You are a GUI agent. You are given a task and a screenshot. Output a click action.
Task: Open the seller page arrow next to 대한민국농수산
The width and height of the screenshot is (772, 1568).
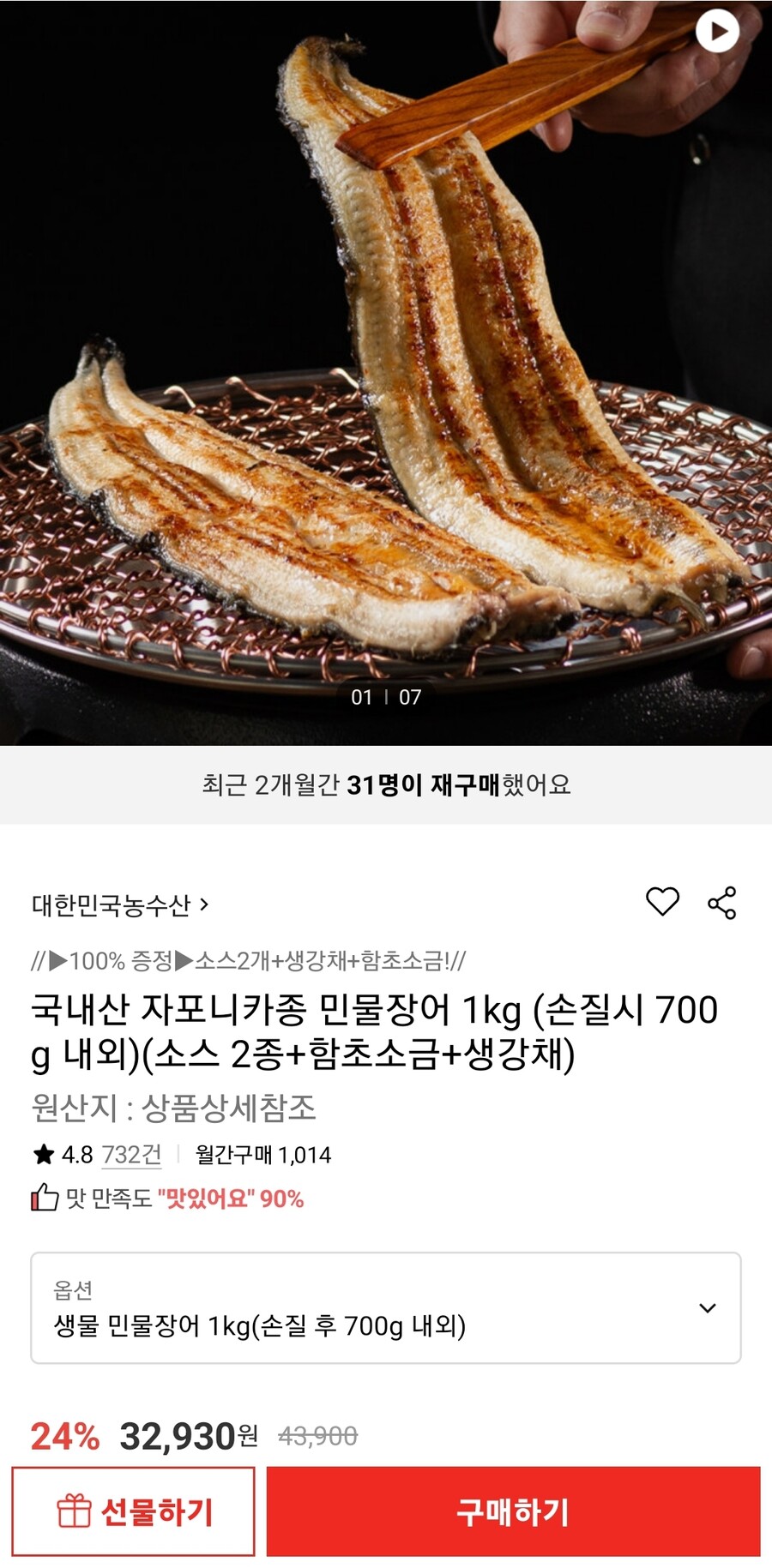(203, 902)
